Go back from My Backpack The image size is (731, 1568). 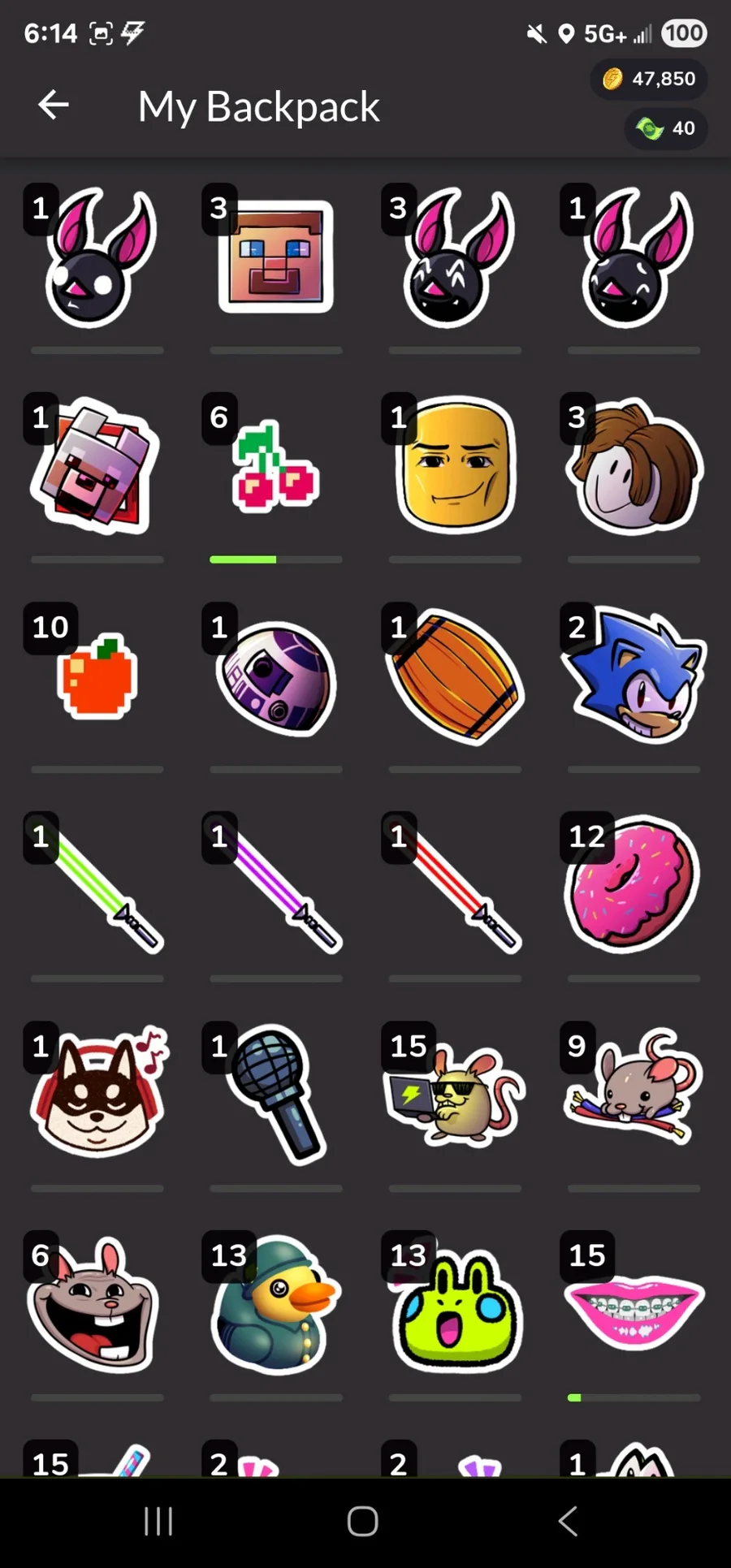pyautogui.click(x=54, y=105)
